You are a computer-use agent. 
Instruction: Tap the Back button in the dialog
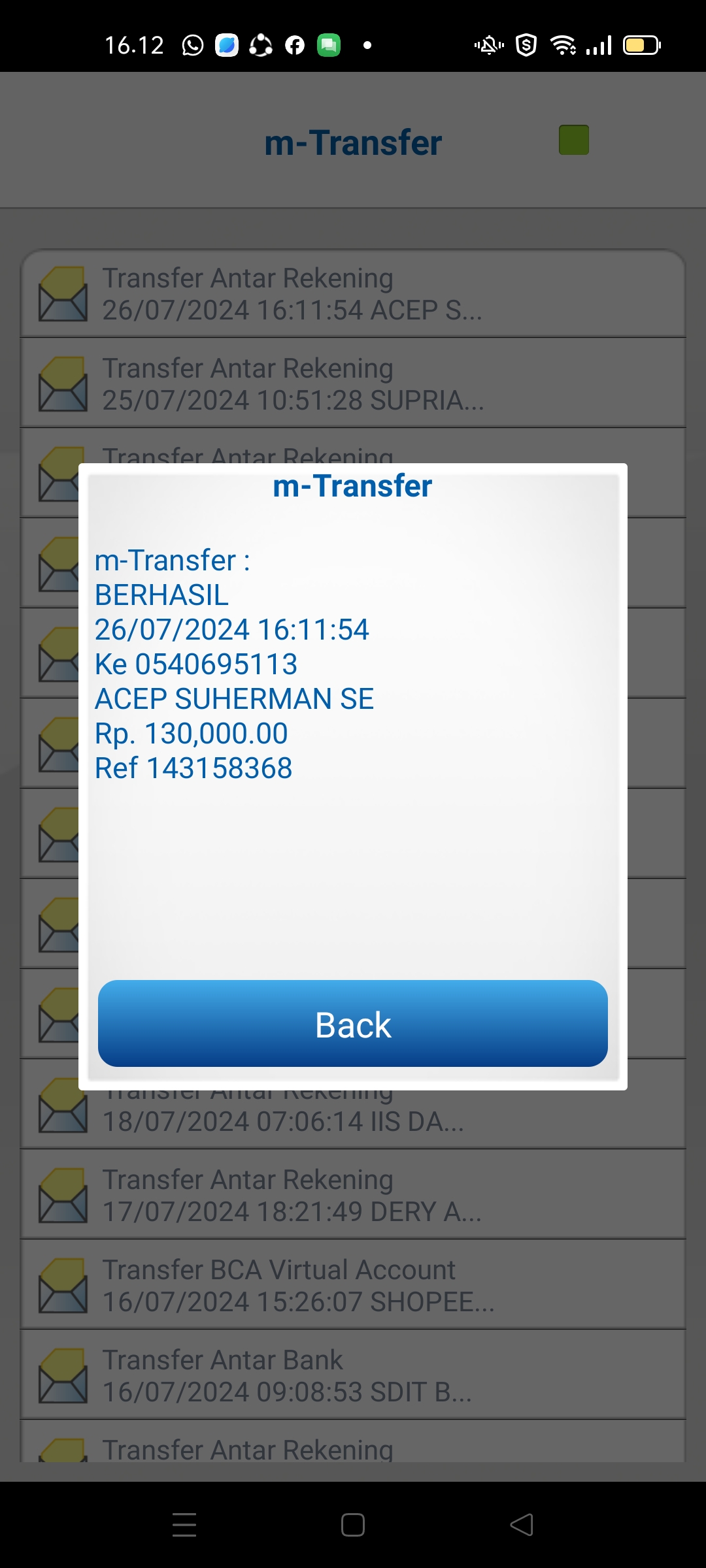(353, 1024)
